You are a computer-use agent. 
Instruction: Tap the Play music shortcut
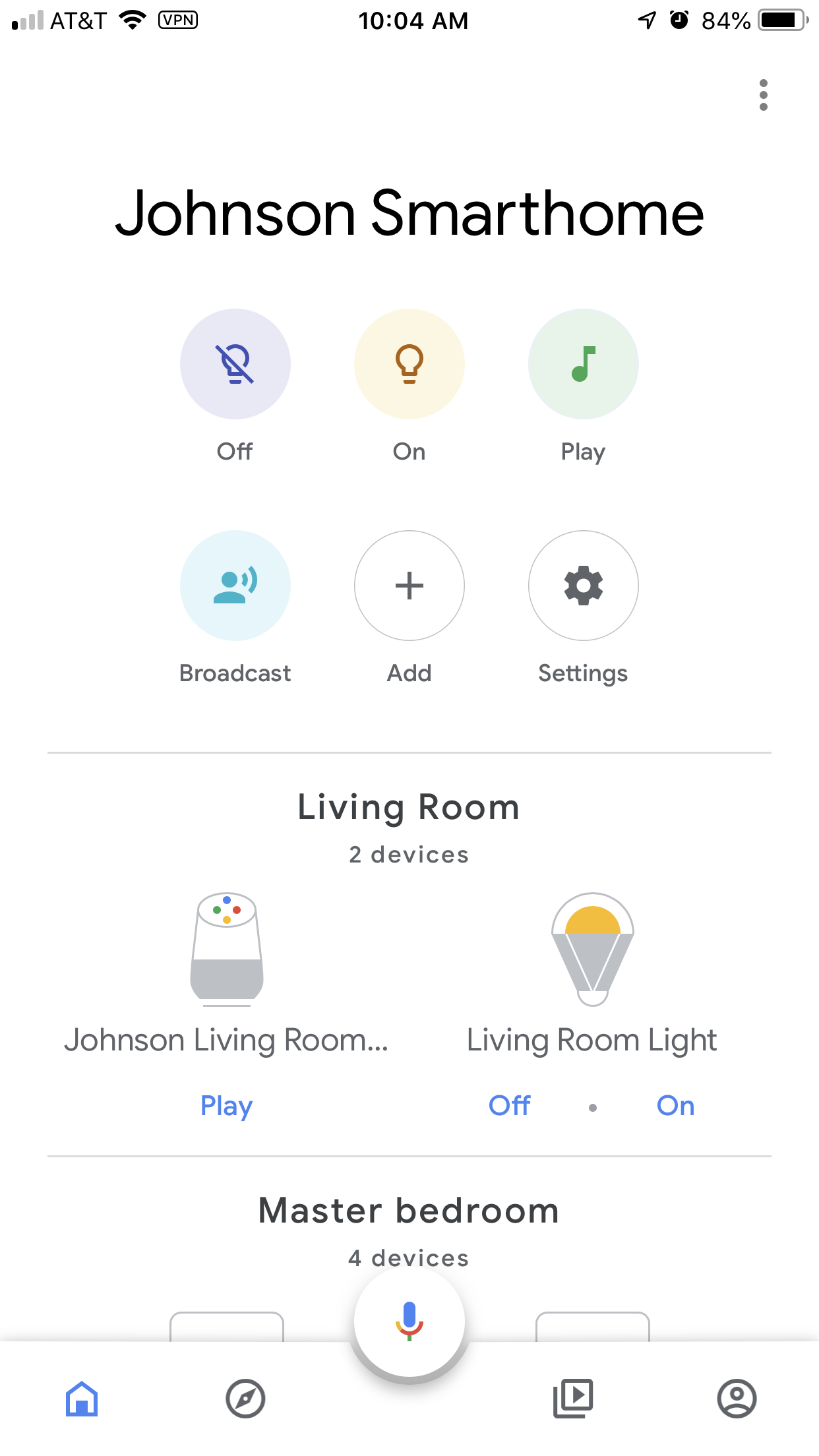click(x=584, y=364)
